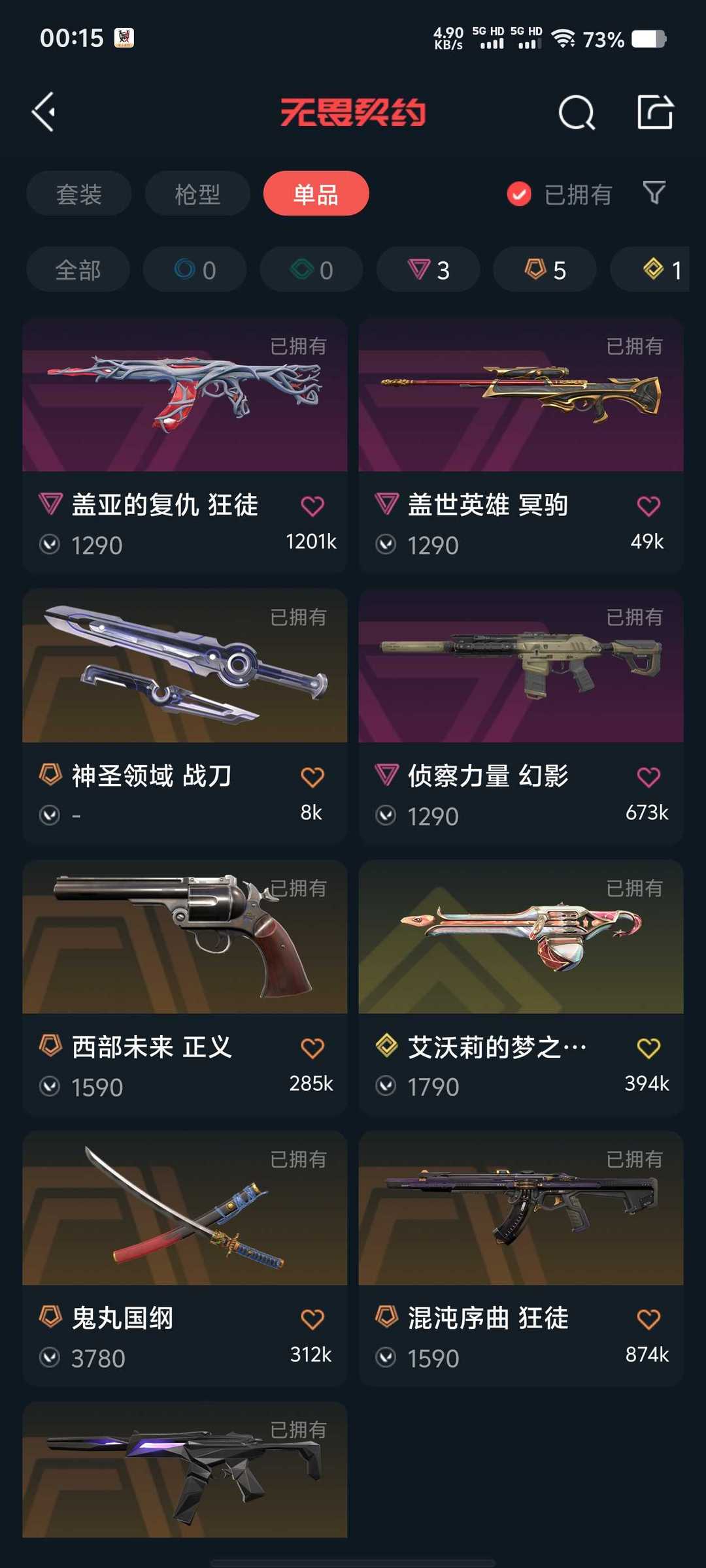Open the search magnifier icon

tap(577, 112)
